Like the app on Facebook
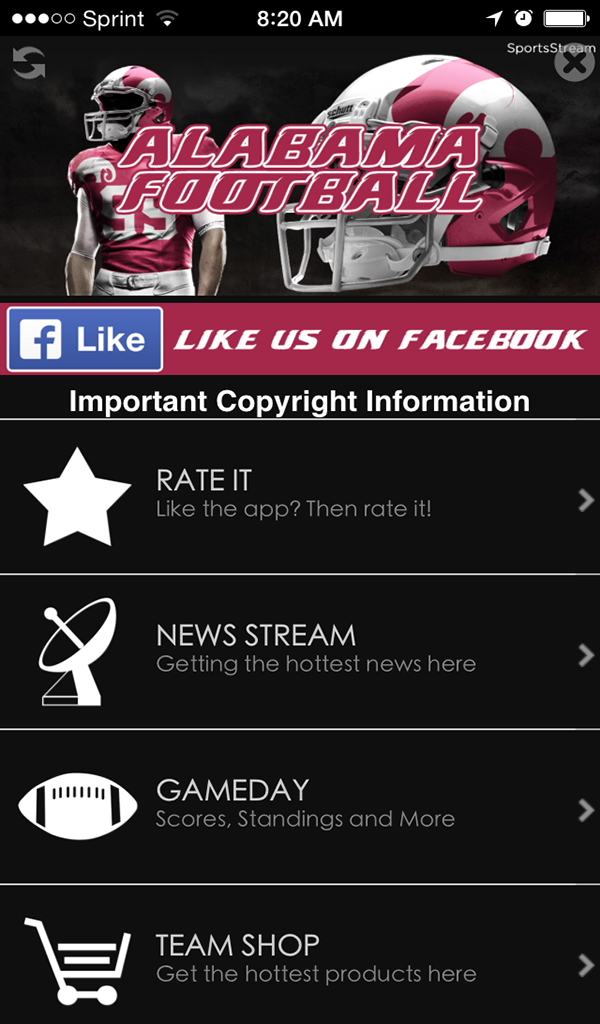This screenshot has height=1024, width=600. pos(85,340)
